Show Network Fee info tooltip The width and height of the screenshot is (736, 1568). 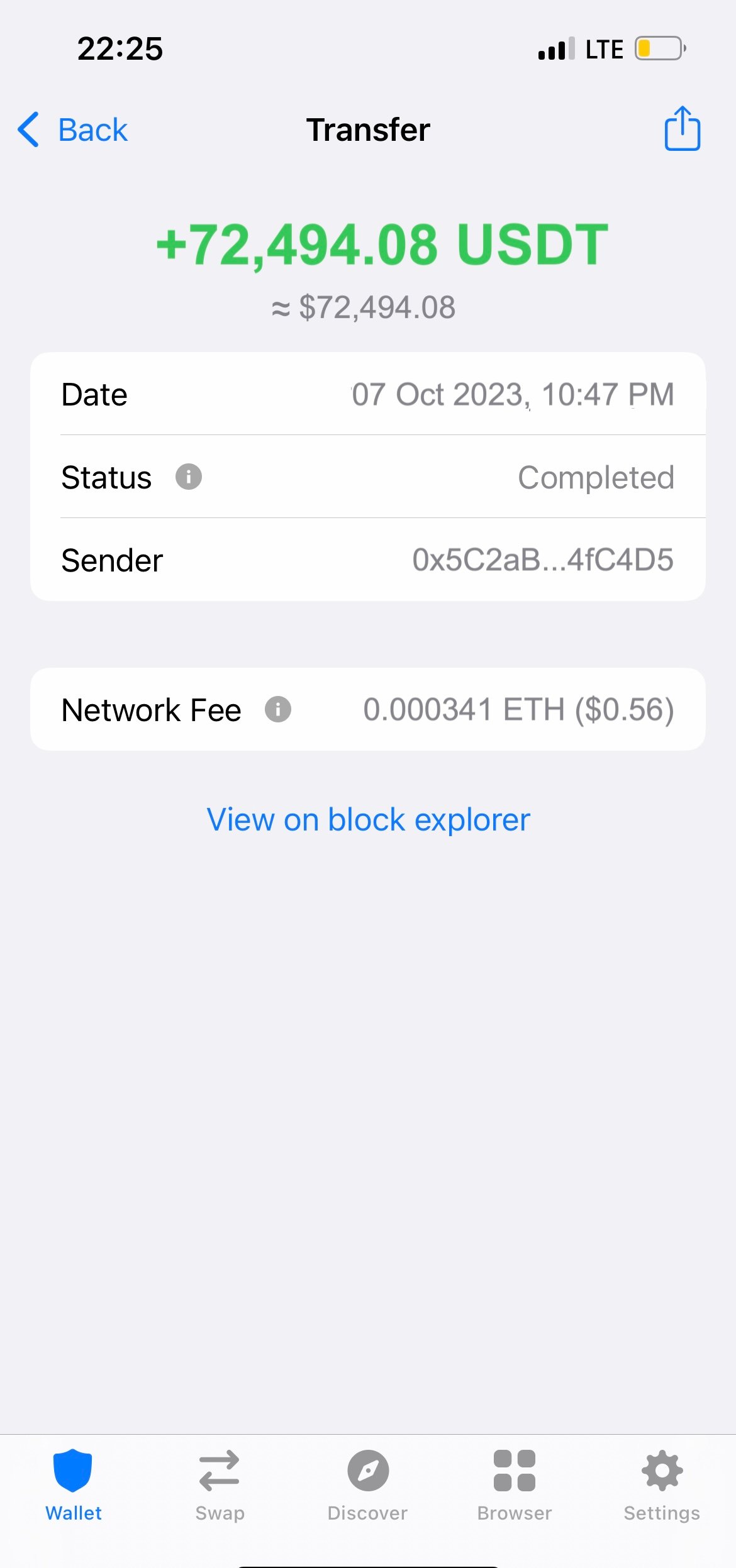pos(278,709)
